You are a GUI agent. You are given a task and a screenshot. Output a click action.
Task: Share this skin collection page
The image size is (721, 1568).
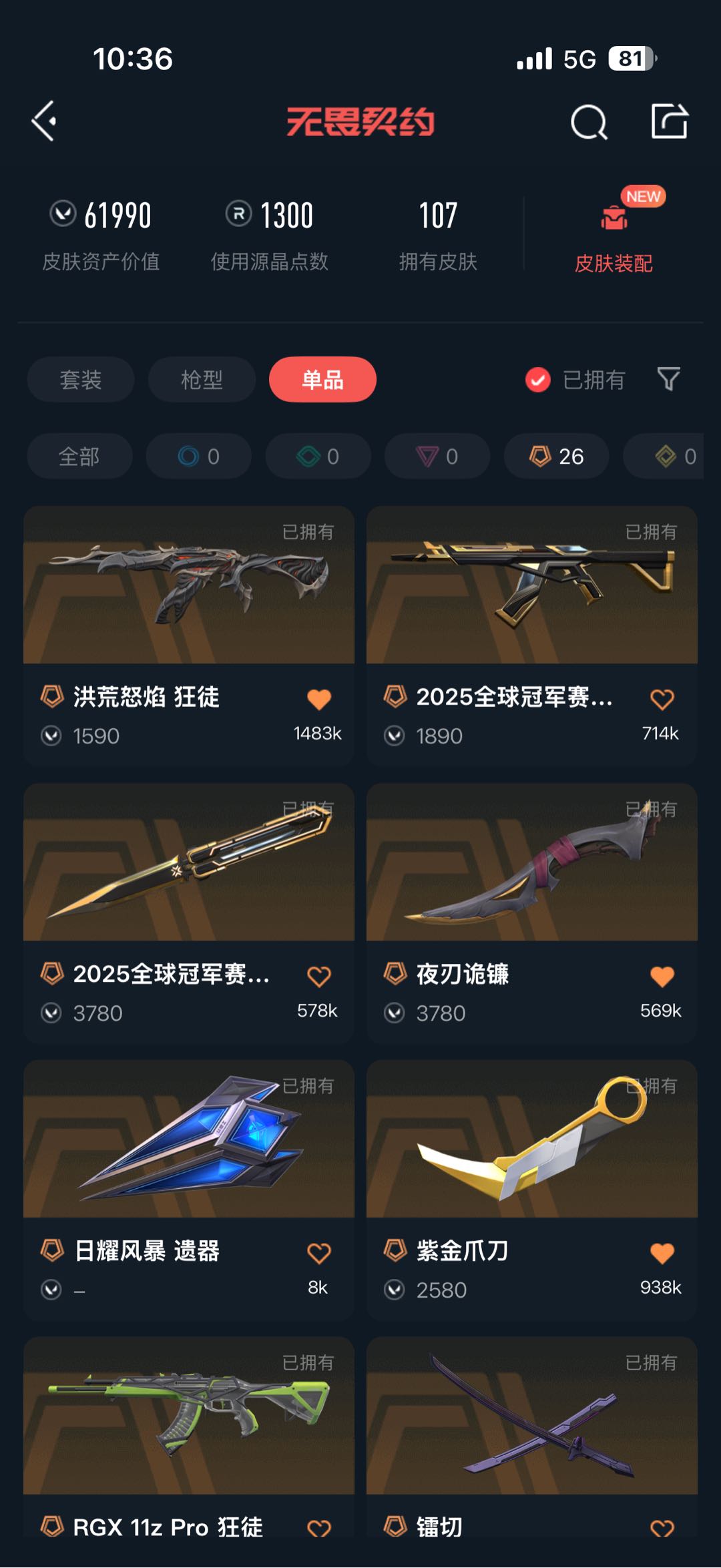tap(670, 121)
